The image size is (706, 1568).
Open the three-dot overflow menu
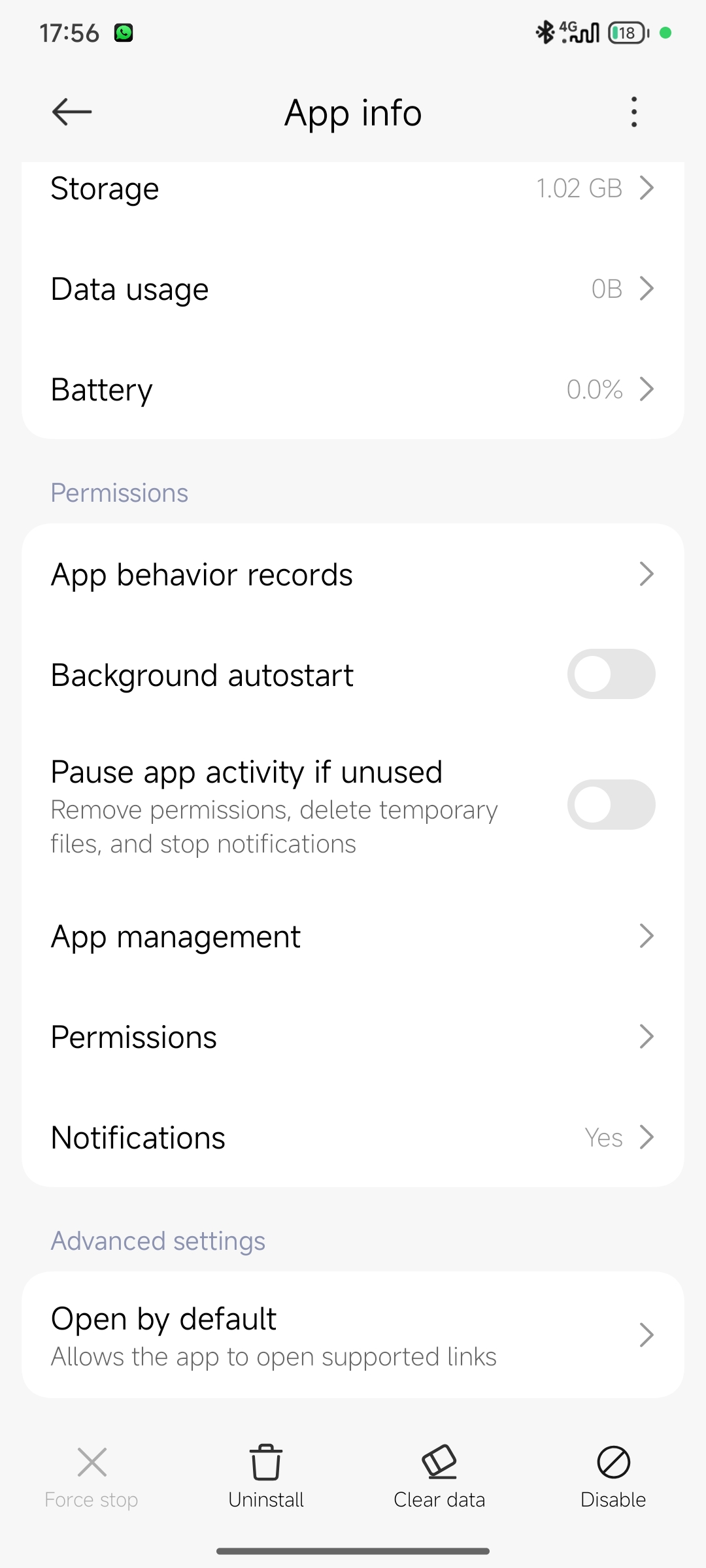[633, 112]
